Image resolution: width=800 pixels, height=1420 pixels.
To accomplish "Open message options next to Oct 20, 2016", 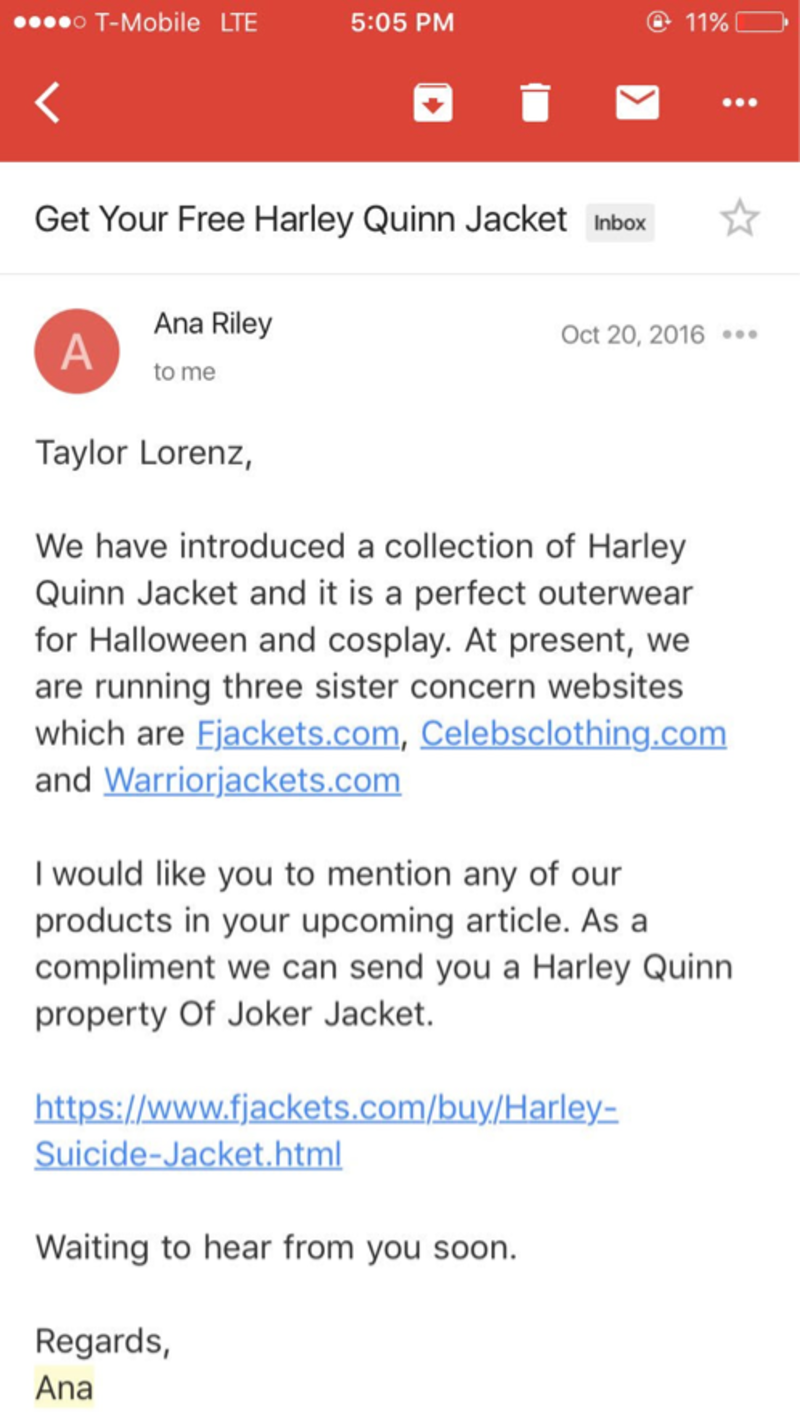I will pyautogui.click(x=740, y=334).
